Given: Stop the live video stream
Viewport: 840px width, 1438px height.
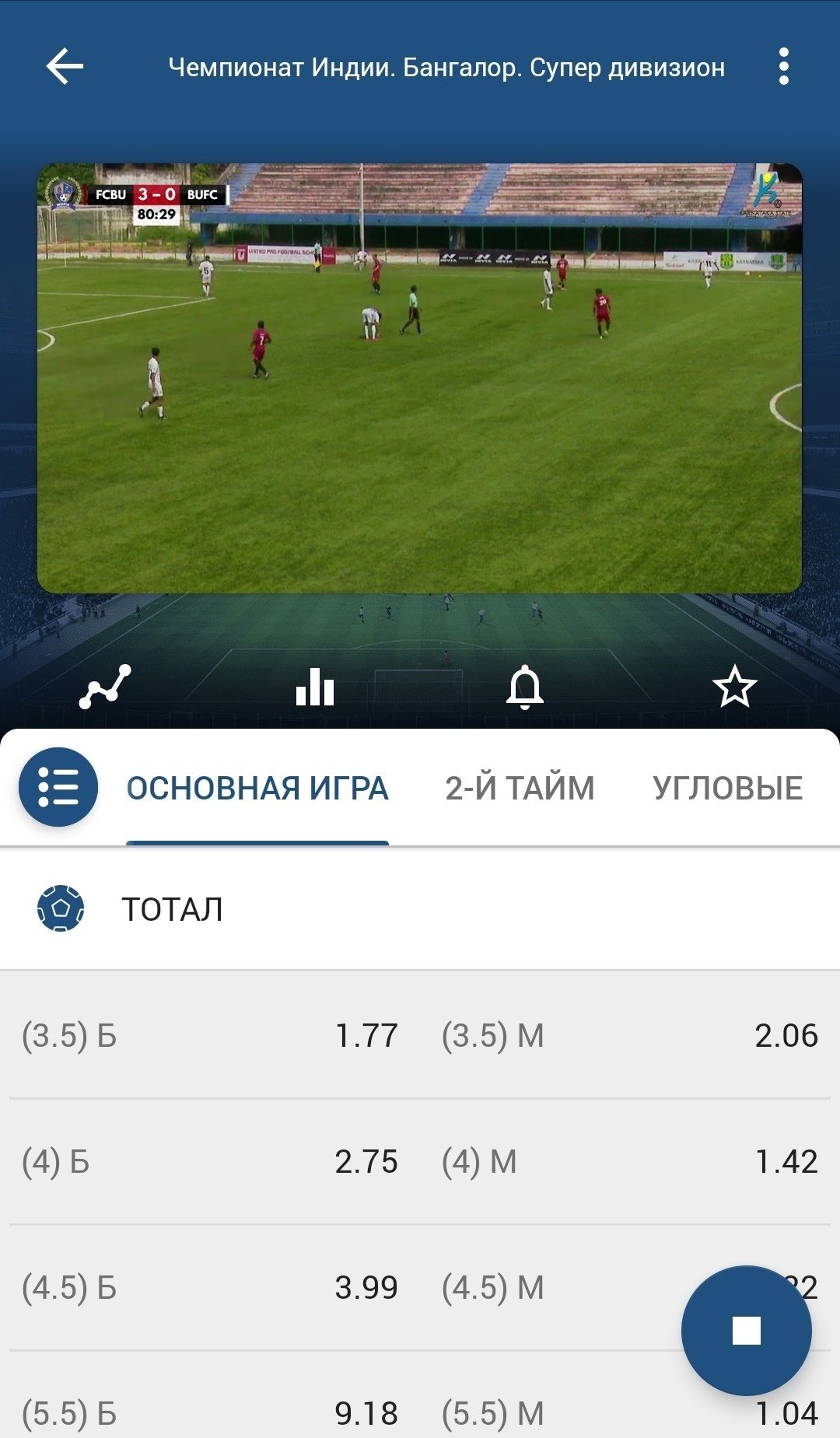Looking at the screenshot, I should coord(746,1331).
